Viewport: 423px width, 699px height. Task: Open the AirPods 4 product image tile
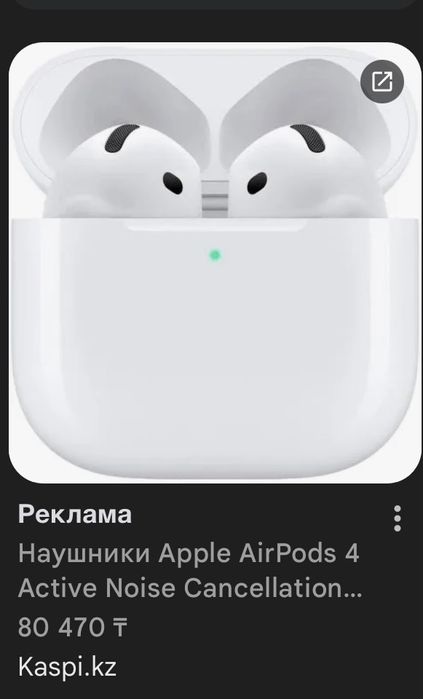tap(215, 263)
